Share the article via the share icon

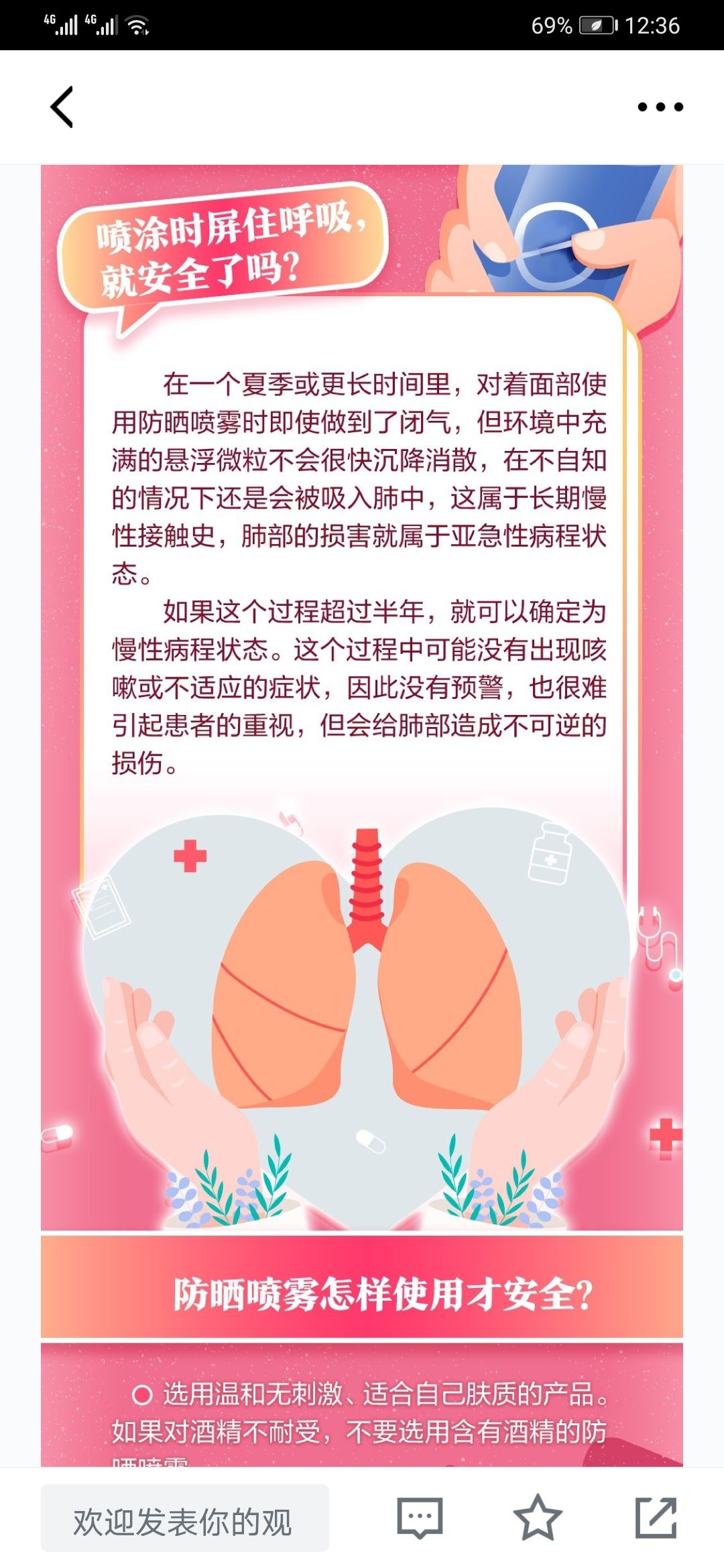point(656,1517)
